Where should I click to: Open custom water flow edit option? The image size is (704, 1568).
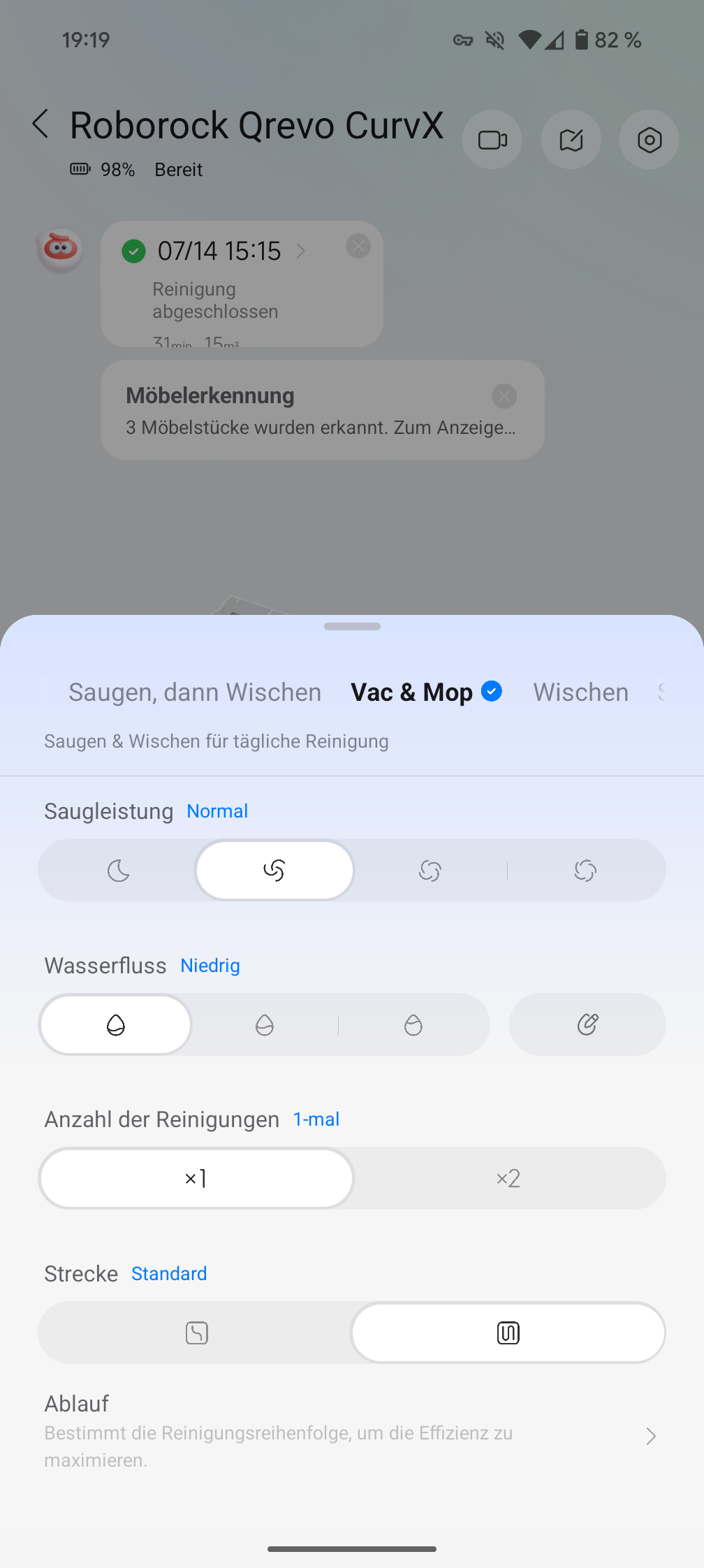(587, 1025)
